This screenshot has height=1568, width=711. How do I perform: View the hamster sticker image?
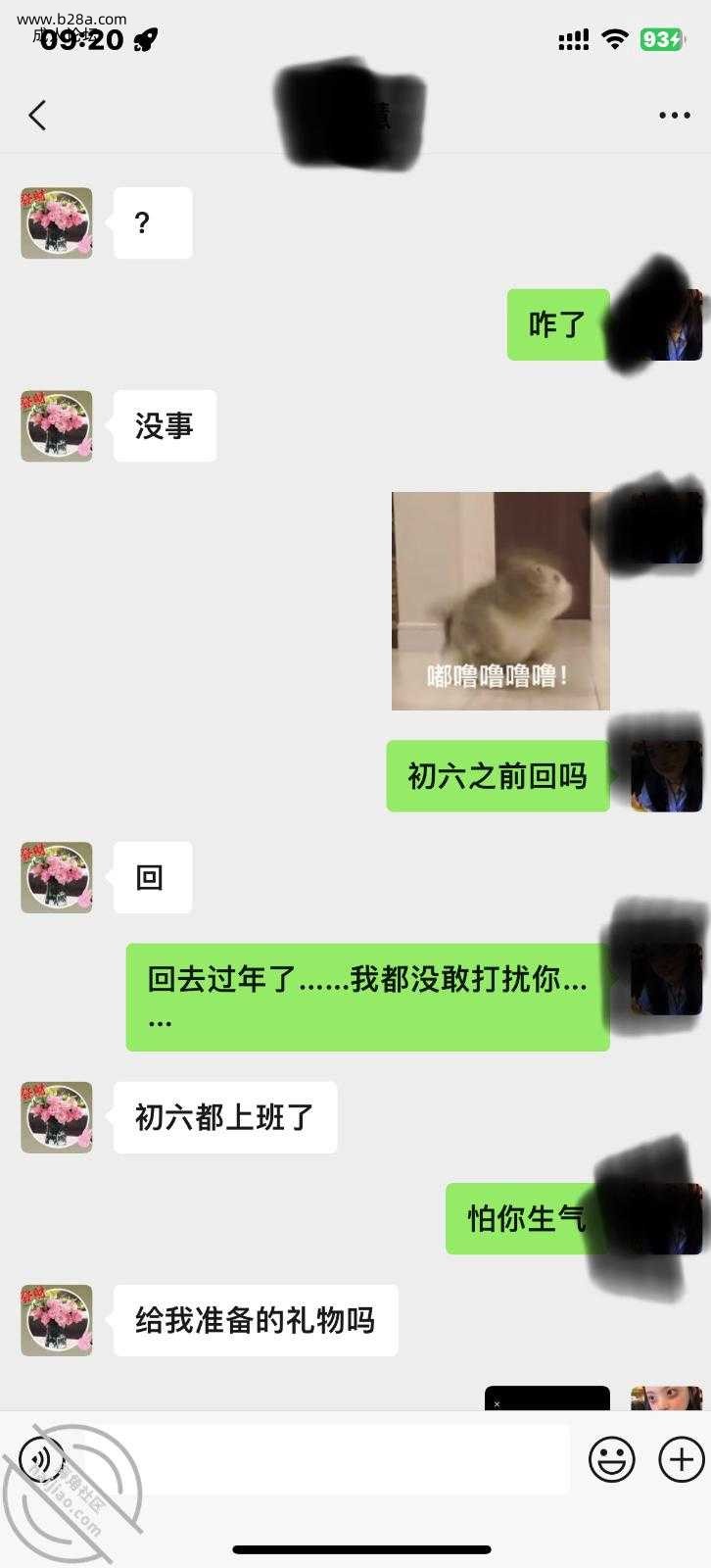tap(500, 601)
